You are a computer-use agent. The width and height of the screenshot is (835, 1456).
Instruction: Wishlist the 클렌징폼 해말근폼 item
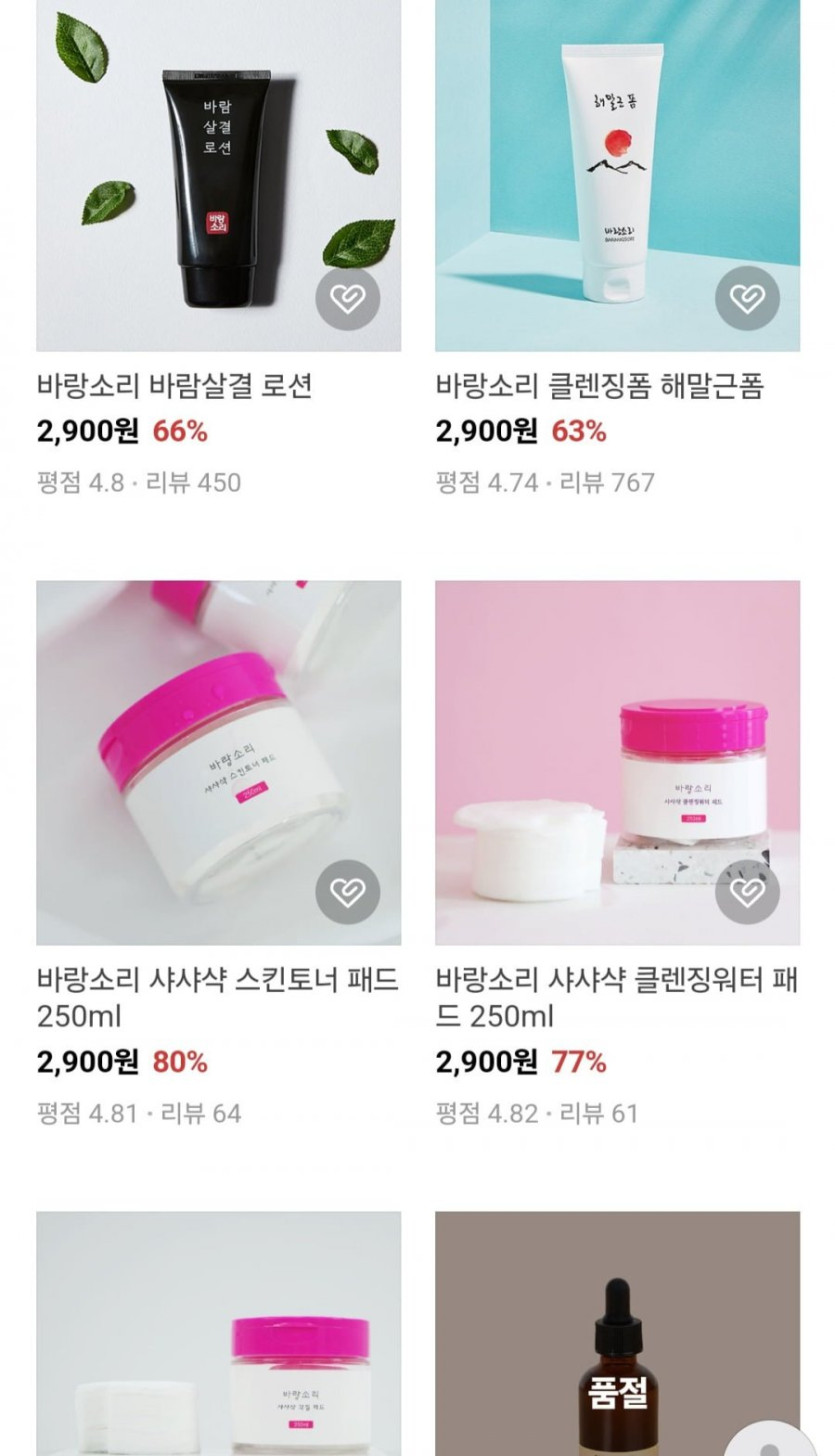[x=747, y=298]
